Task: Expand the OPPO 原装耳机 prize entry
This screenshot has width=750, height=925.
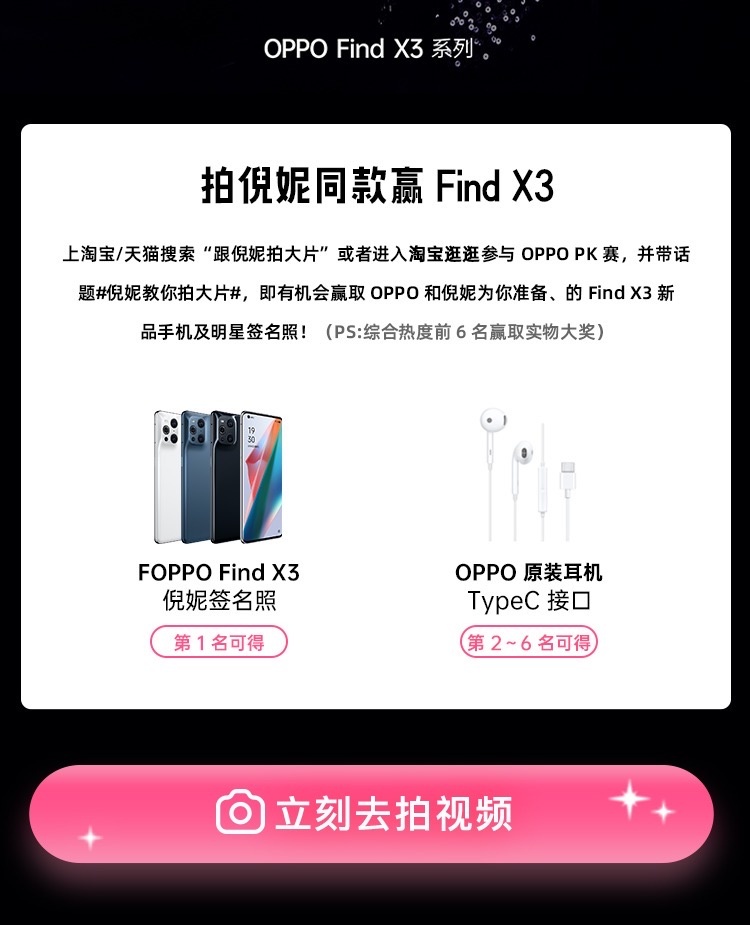Action: (x=530, y=572)
